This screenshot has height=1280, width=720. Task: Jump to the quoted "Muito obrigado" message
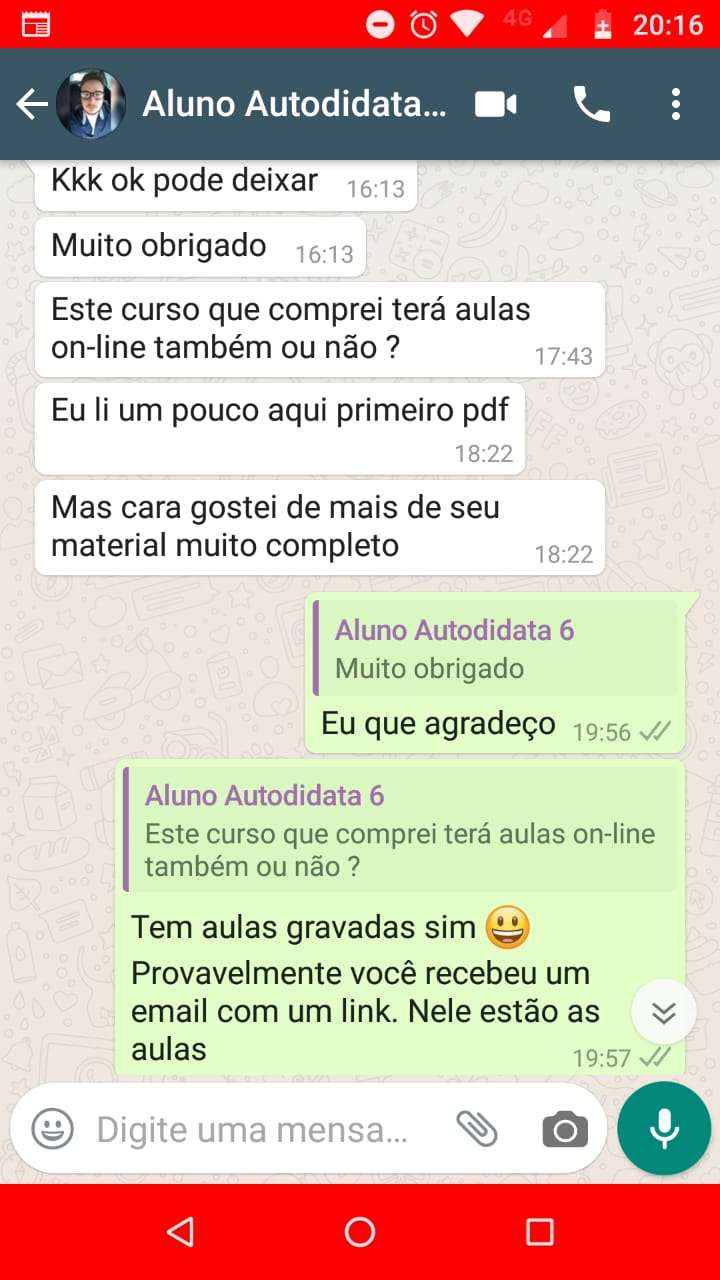click(495, 648)
